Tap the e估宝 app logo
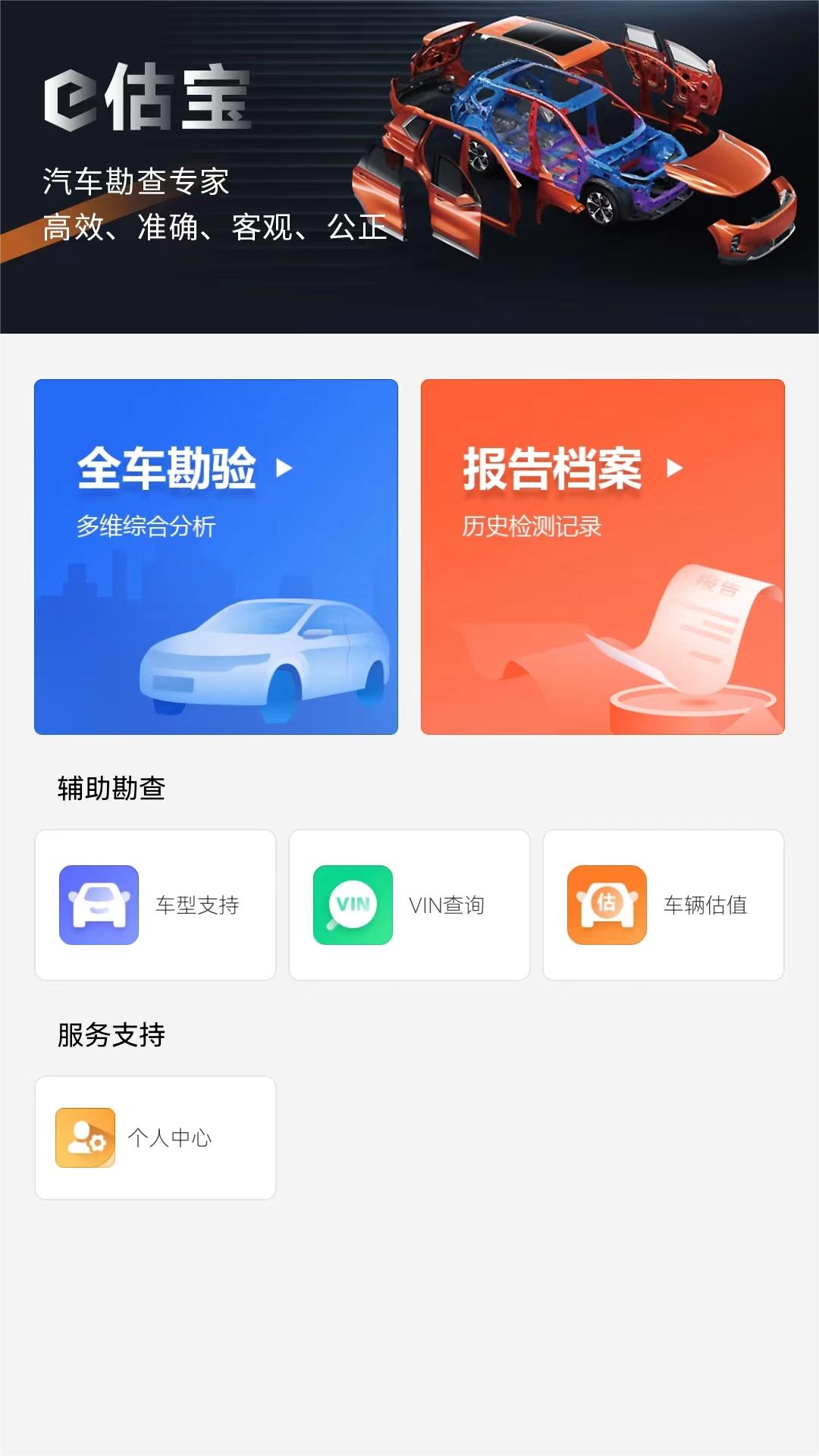The image size is (819, 1456). tap(146, 101)
